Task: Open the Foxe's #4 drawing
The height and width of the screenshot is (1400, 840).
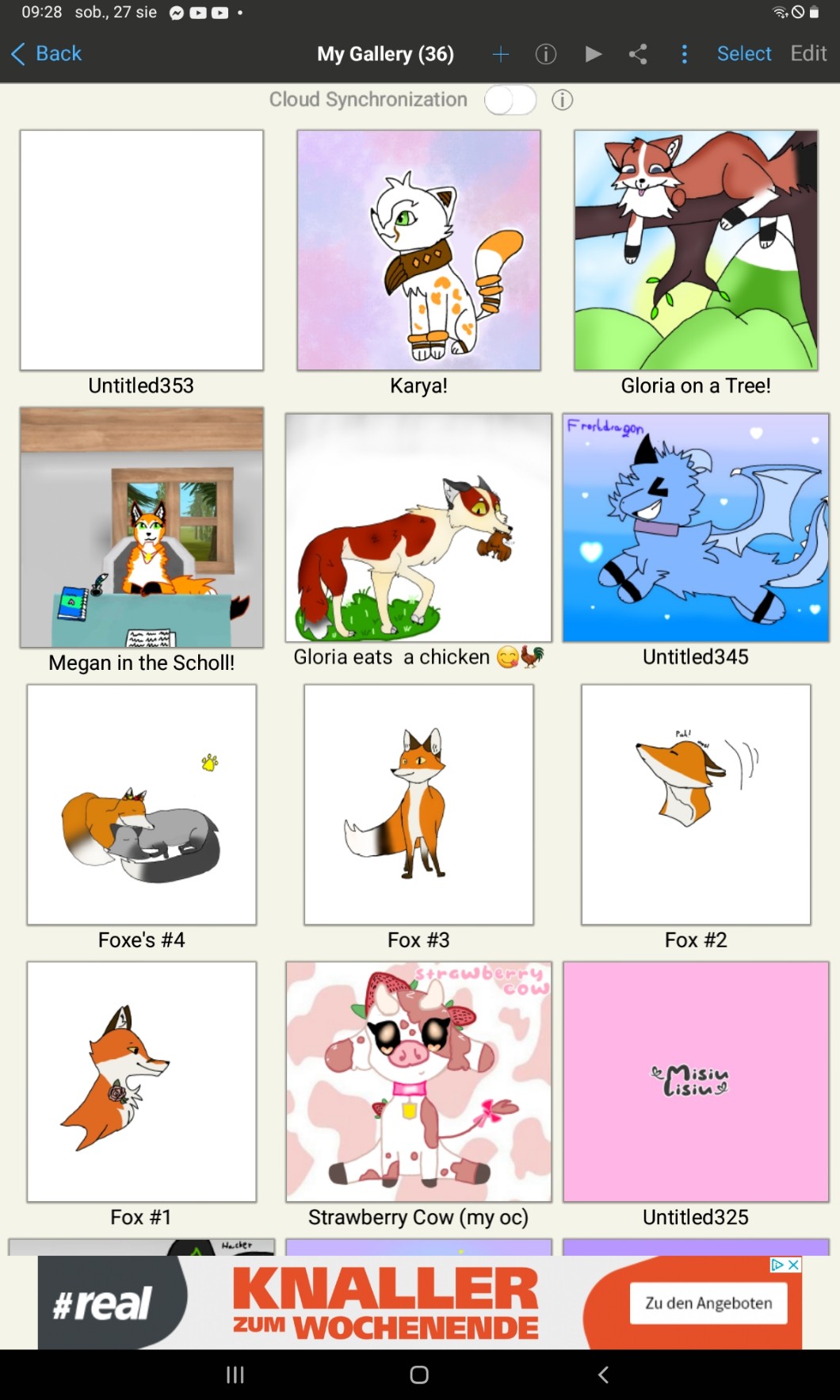Action: [x=142, y=805]
